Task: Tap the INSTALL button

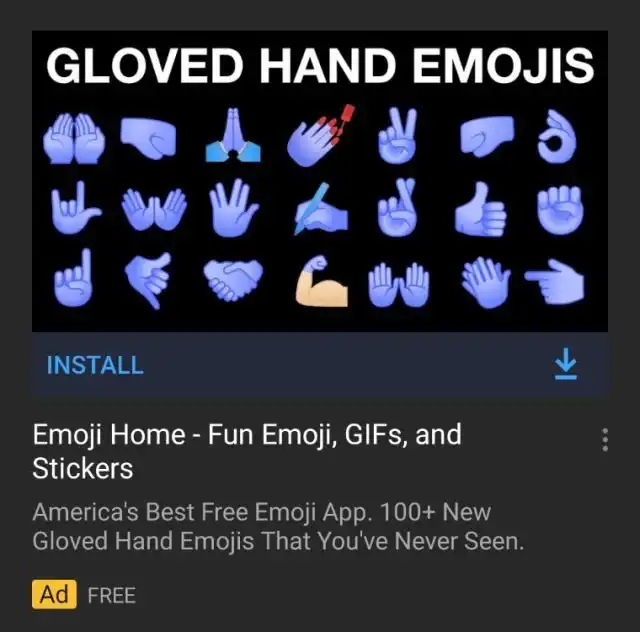Action: tap(95, 366)
